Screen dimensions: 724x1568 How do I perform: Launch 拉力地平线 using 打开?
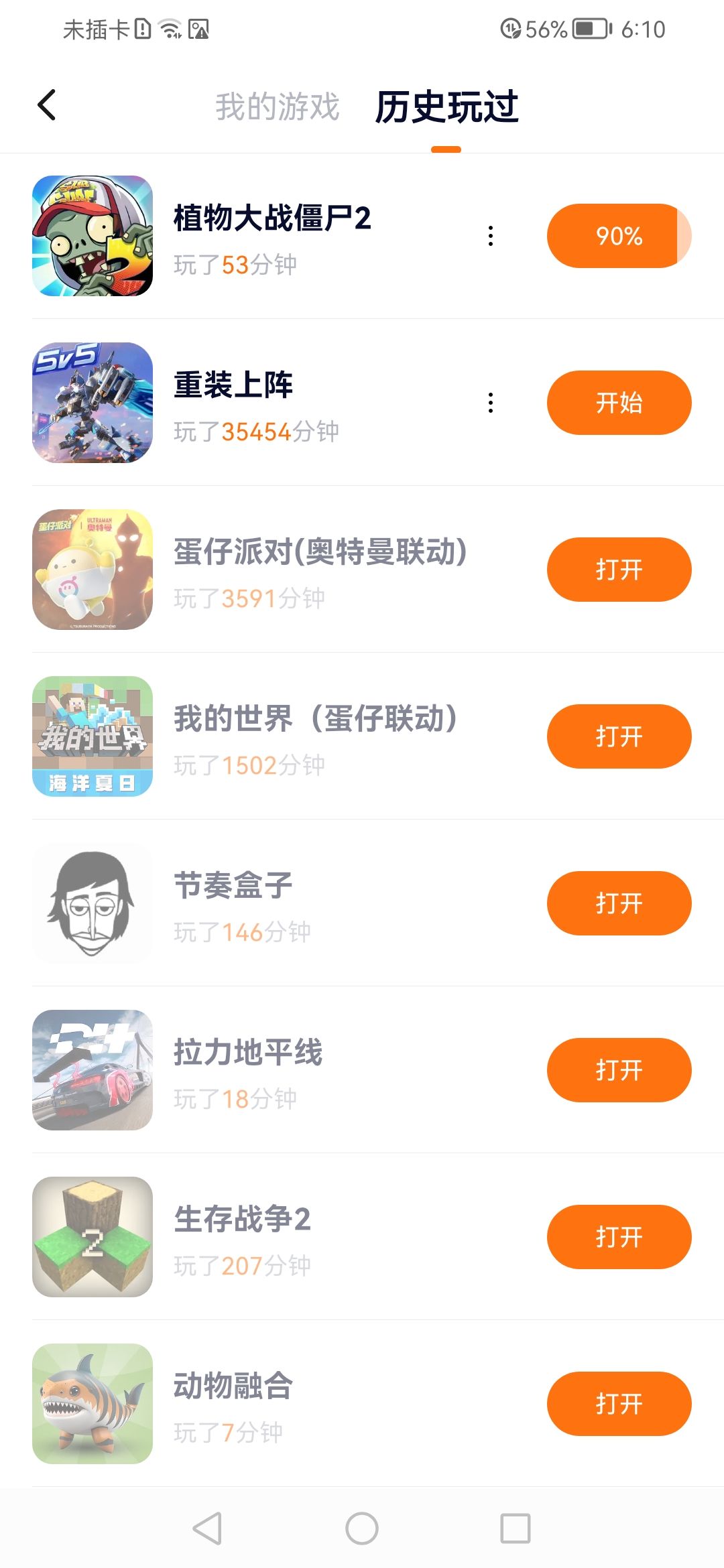click(619, 1070)
